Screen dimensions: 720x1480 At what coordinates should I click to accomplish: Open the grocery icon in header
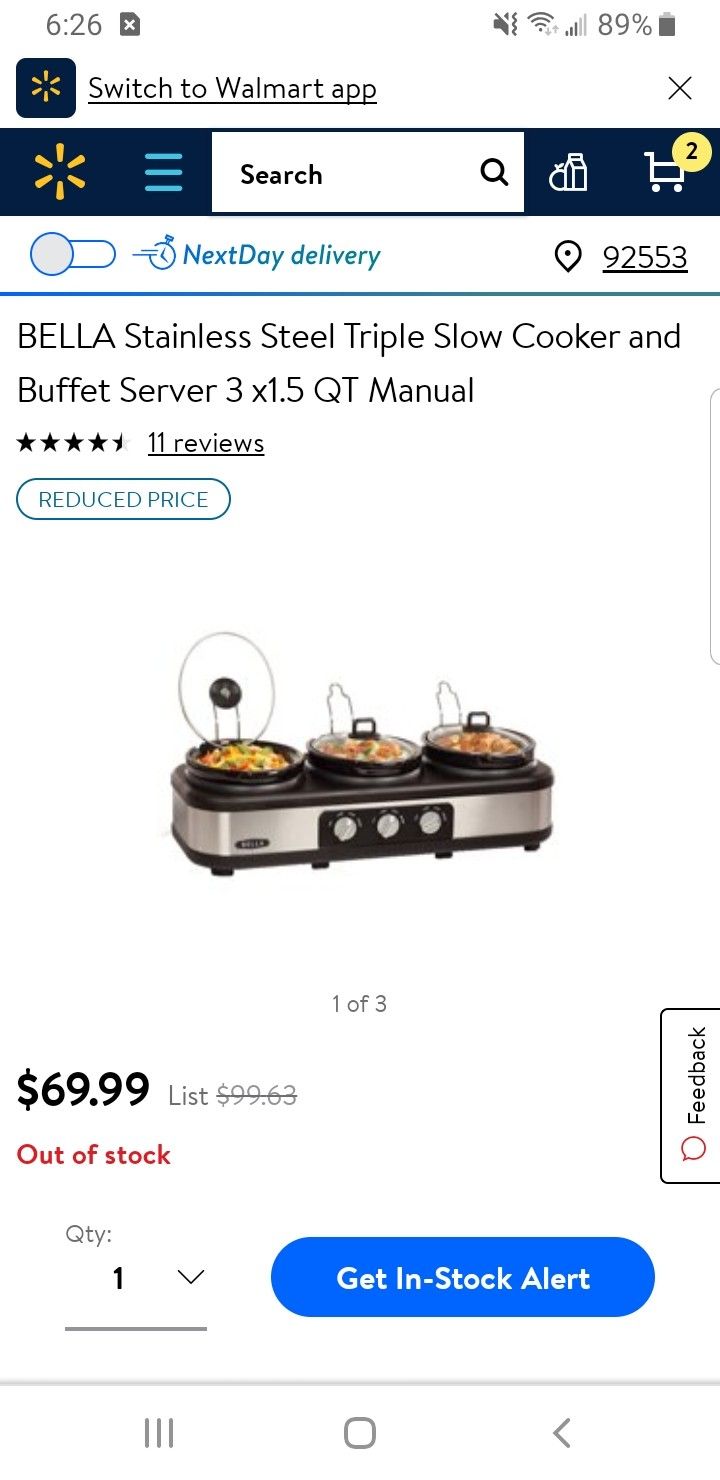pos(568,173)
